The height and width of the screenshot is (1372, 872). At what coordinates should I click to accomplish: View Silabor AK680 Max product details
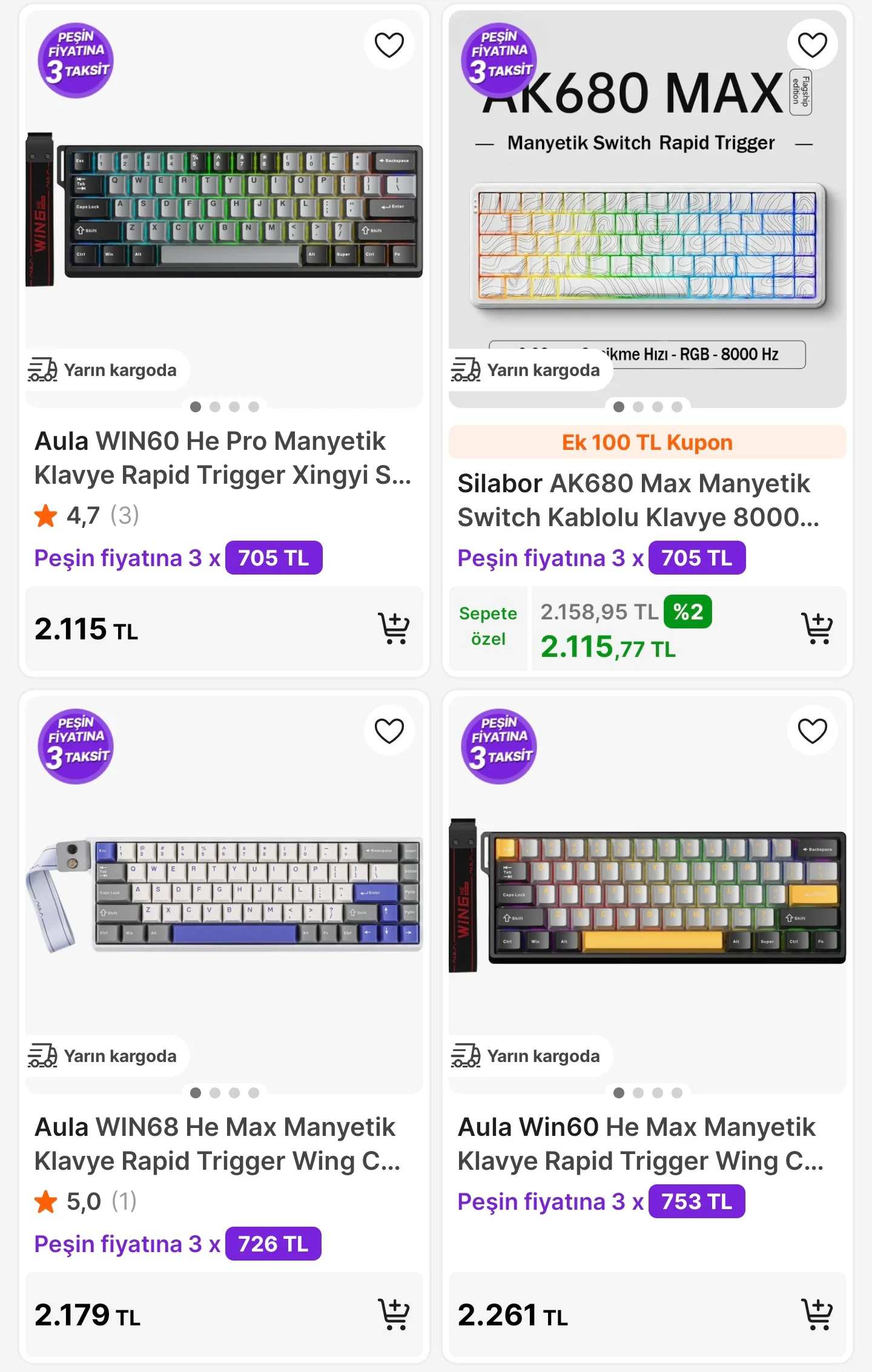pos(638,501)
